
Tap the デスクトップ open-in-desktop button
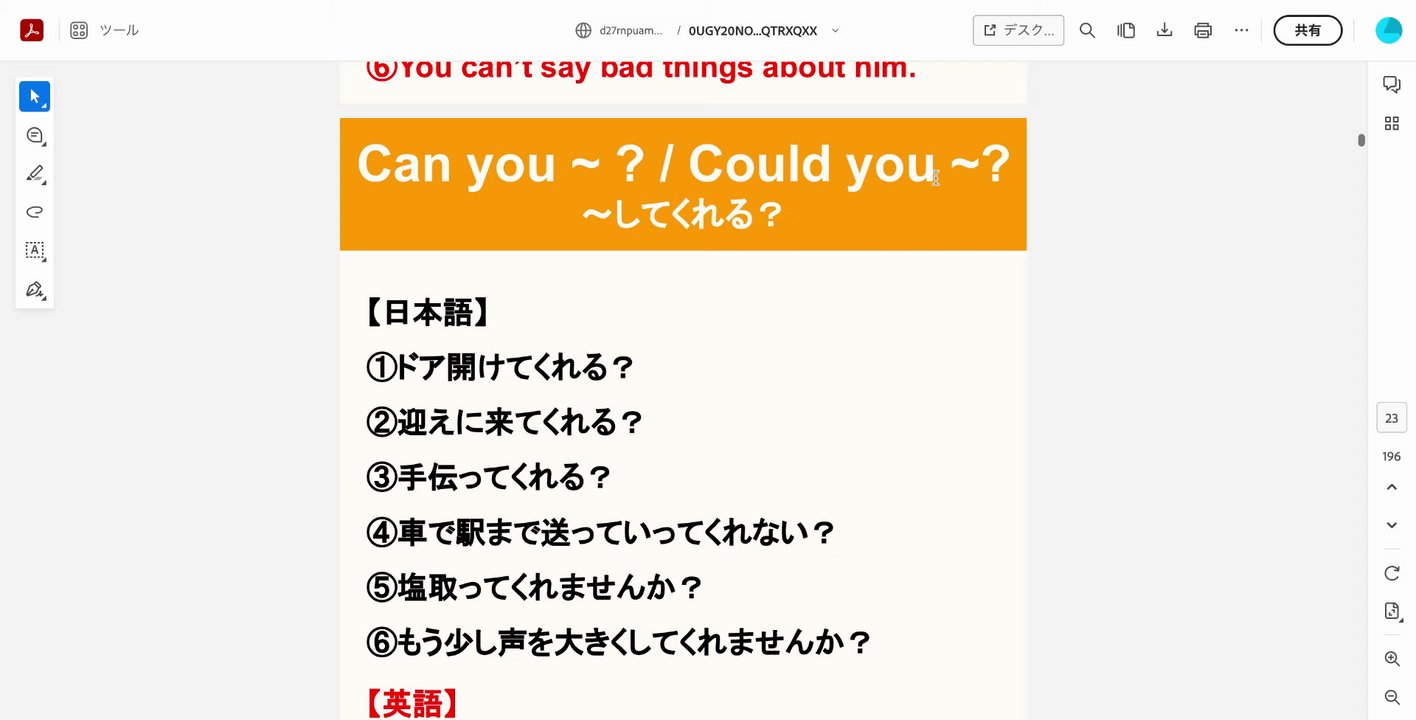coord(1018,30)
